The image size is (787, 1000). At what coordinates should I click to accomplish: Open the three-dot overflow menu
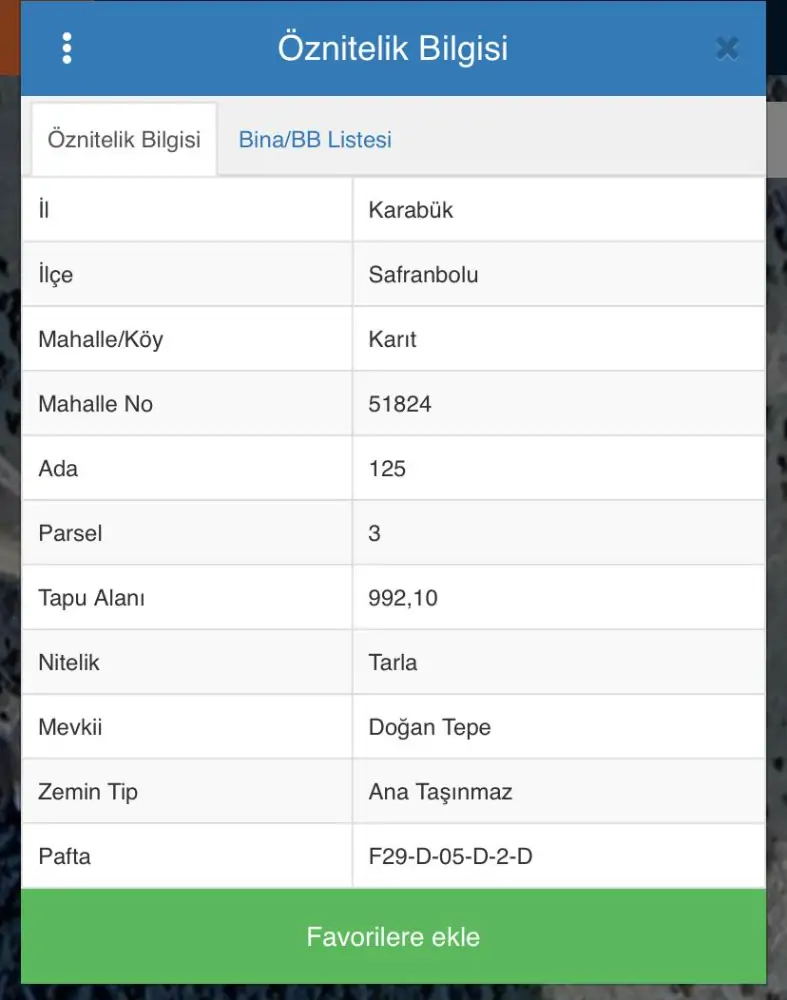(67, 48)
